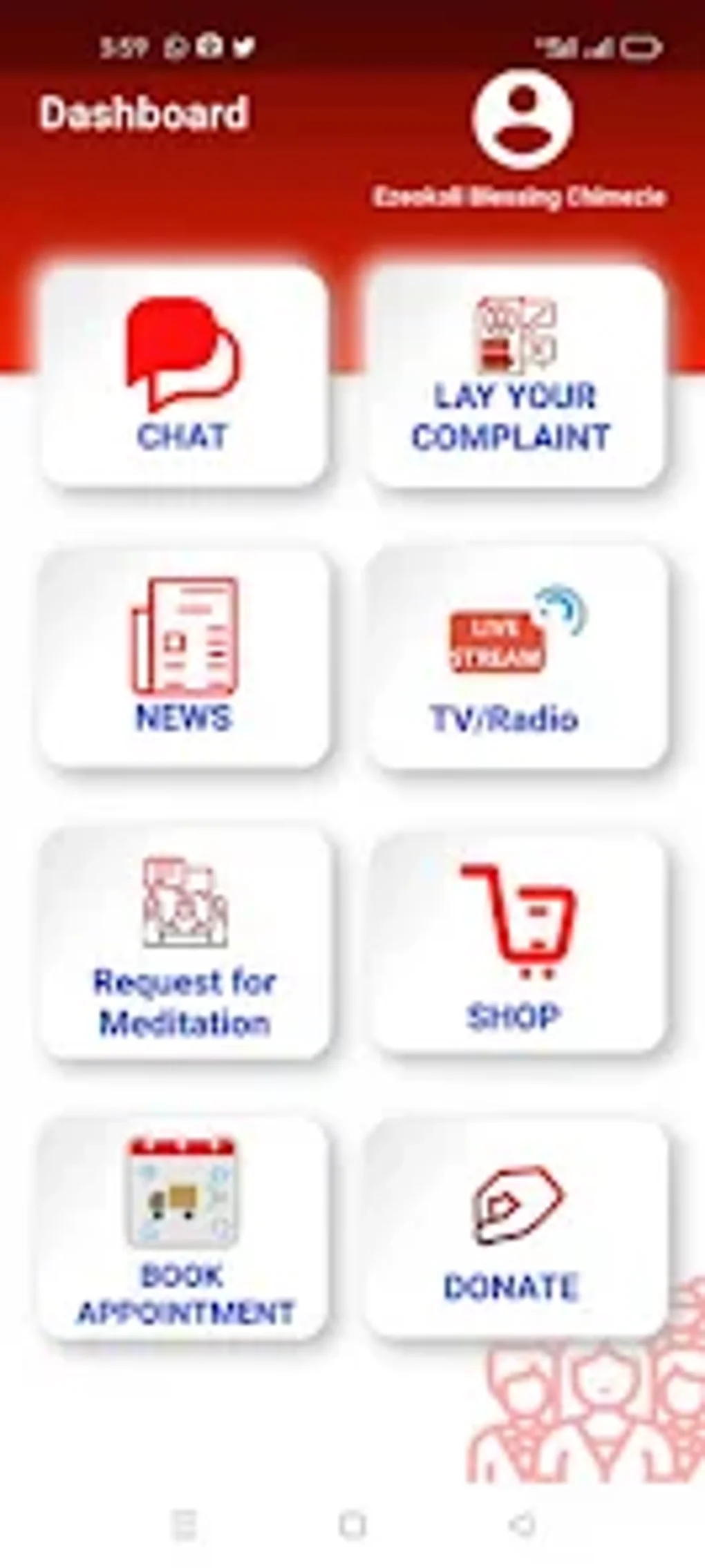Tap the system home button
Image resolution: width=705 pixels, height=1568 pixels.
point(352,1524)
